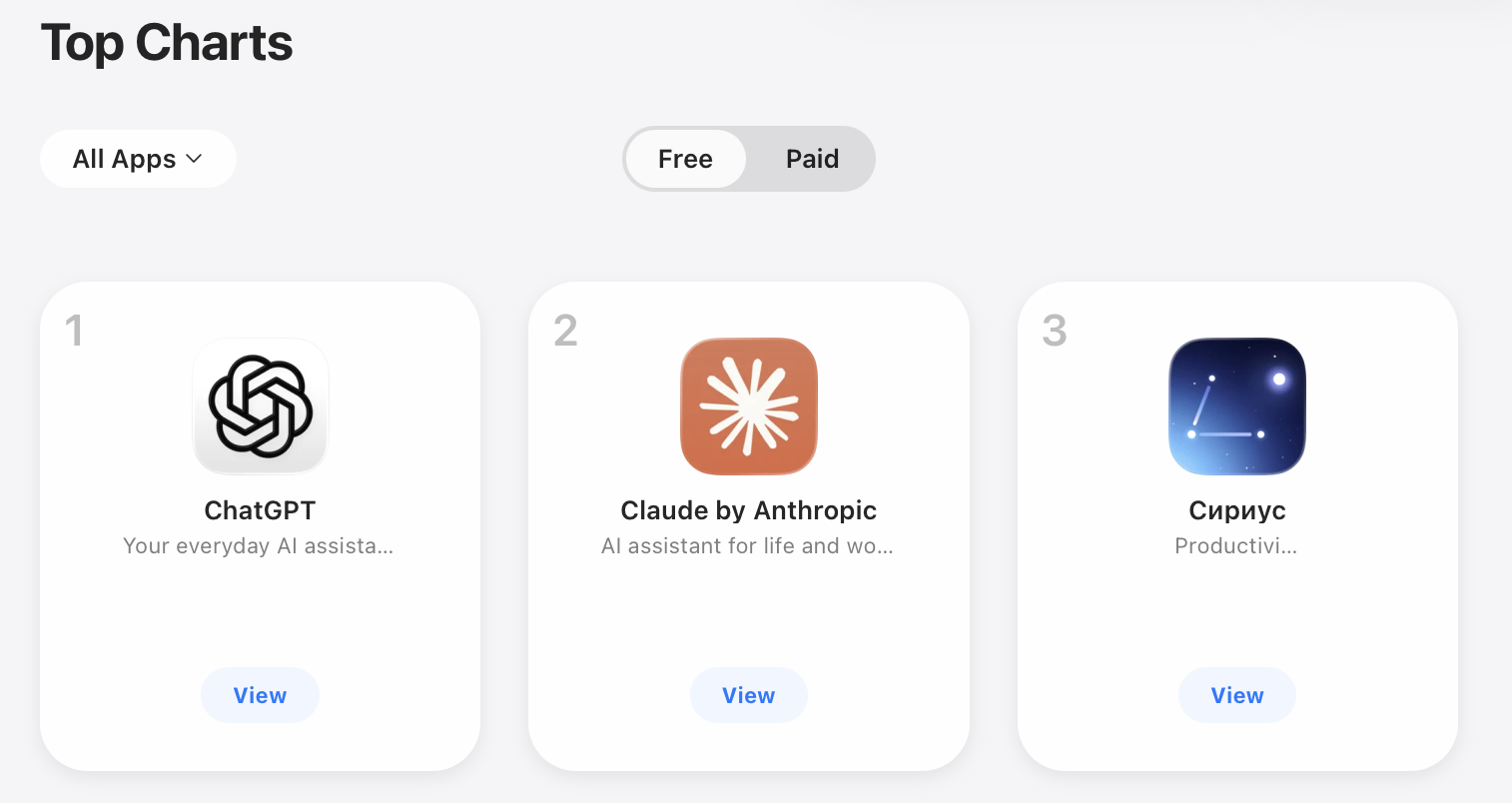This screenshot has height=803, width=1512.
Task: Open the Claude by Anthropic card
Action: 749,526
